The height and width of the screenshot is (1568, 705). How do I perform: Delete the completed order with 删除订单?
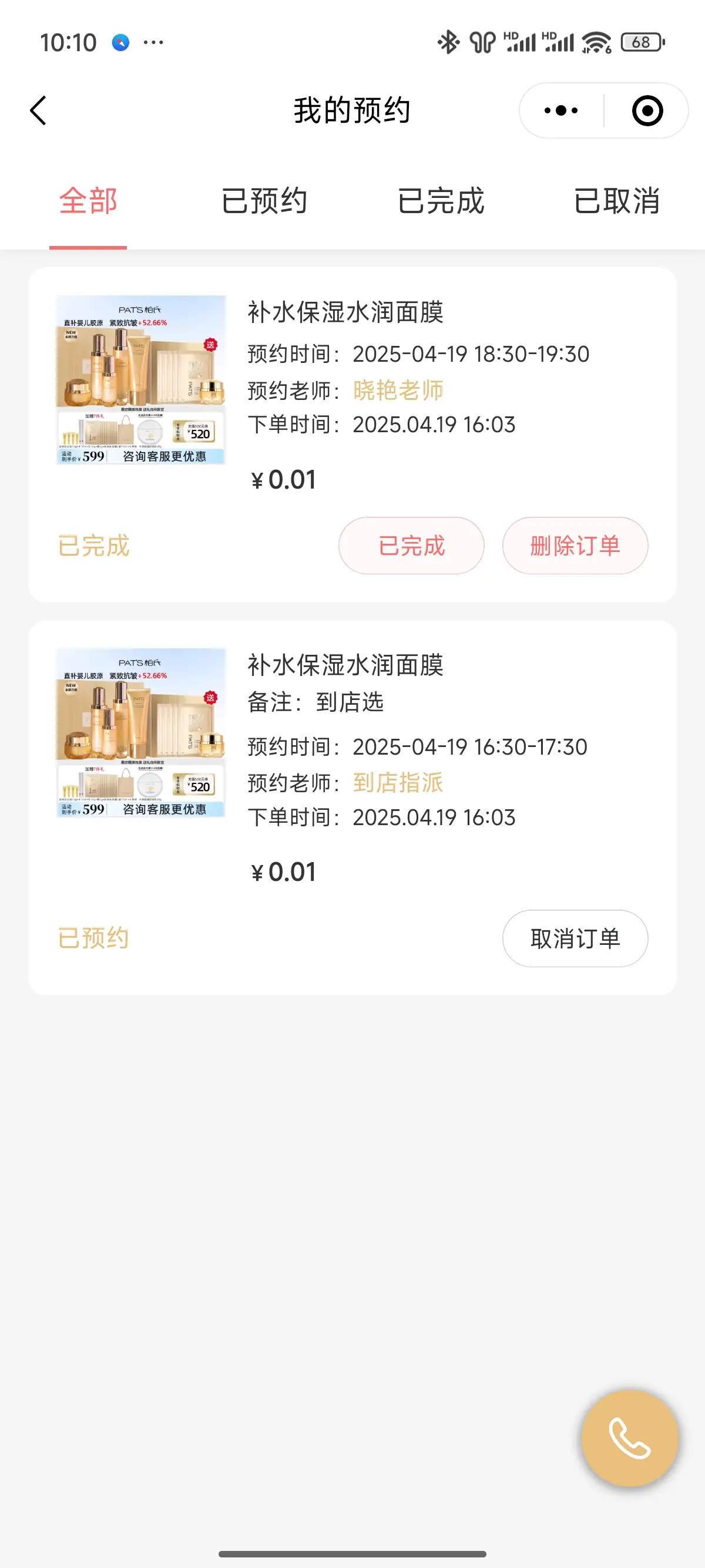(x=575, y=546)
